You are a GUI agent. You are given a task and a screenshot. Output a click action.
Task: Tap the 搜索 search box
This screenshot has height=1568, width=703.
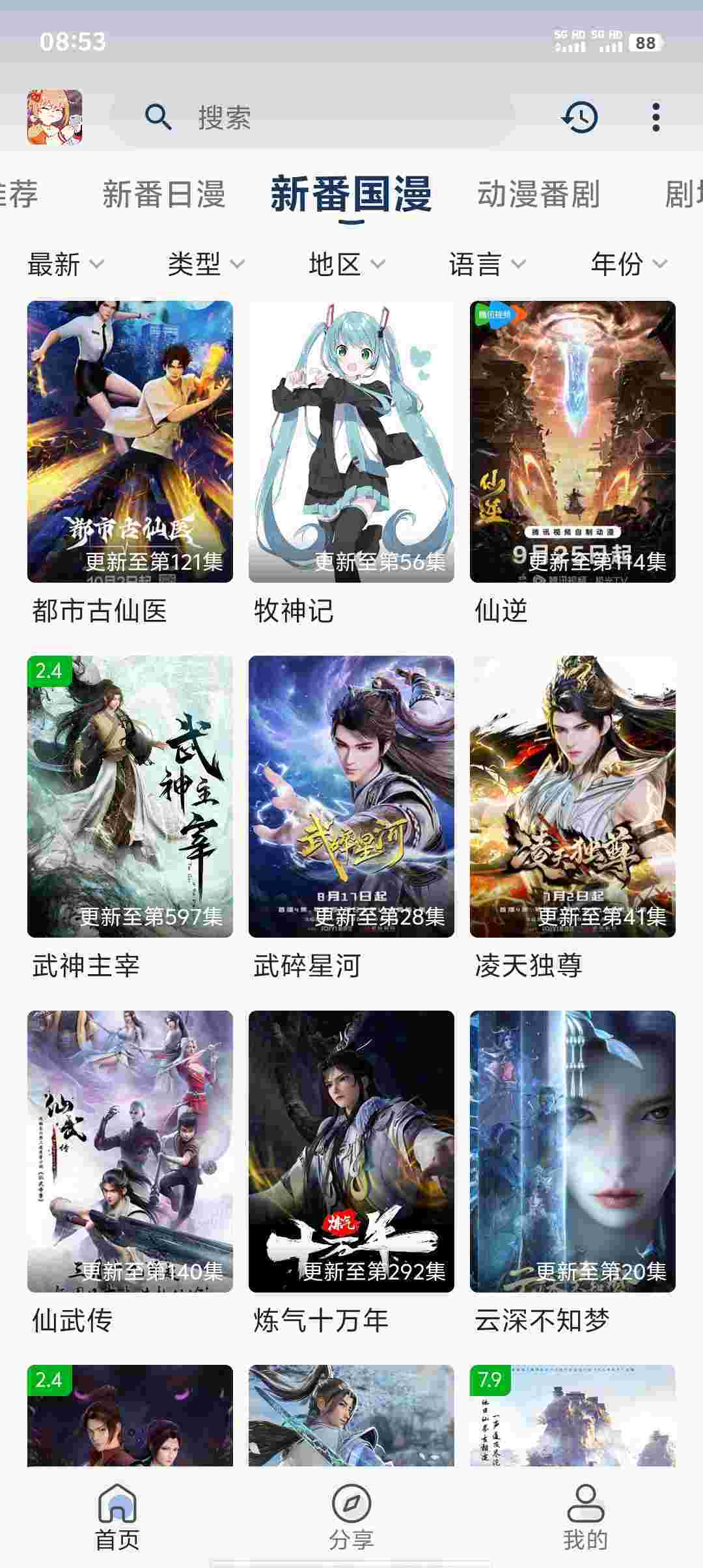point(312,118)
